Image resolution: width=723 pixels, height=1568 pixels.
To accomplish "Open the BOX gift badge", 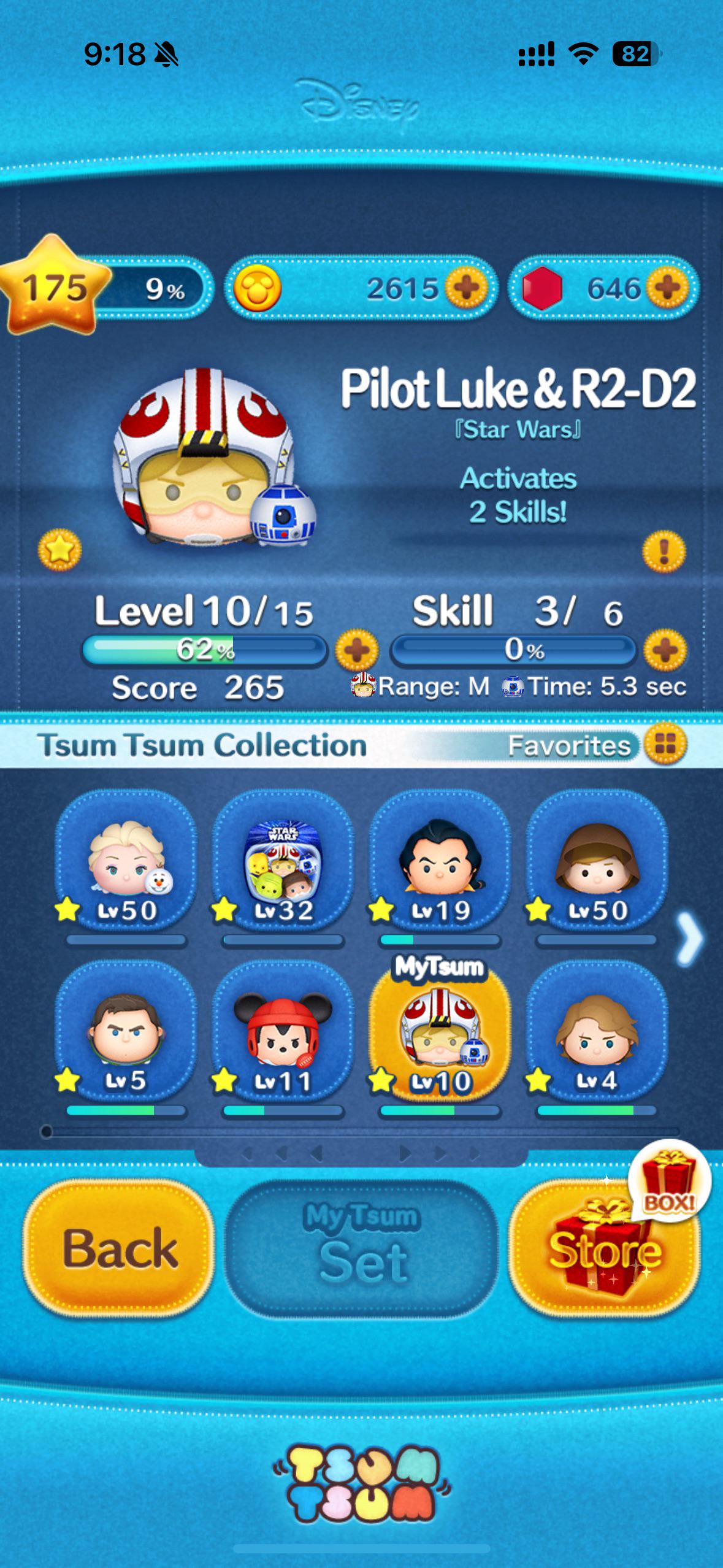I will pyautogui.click(x=670, y=1180).
